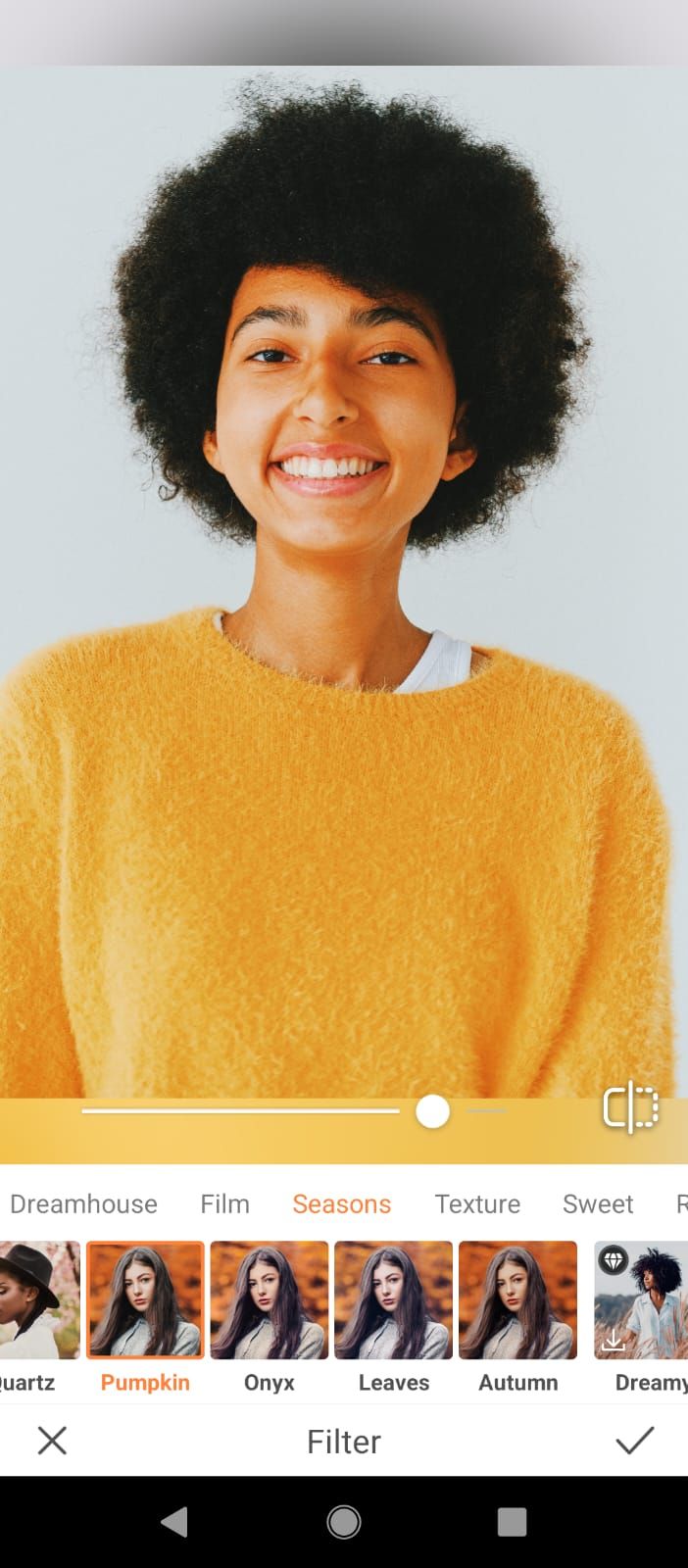Select the Pumpkin filter thumbnail
The height and width of the screenshot is (1568, 688).
click(145, 1300)
